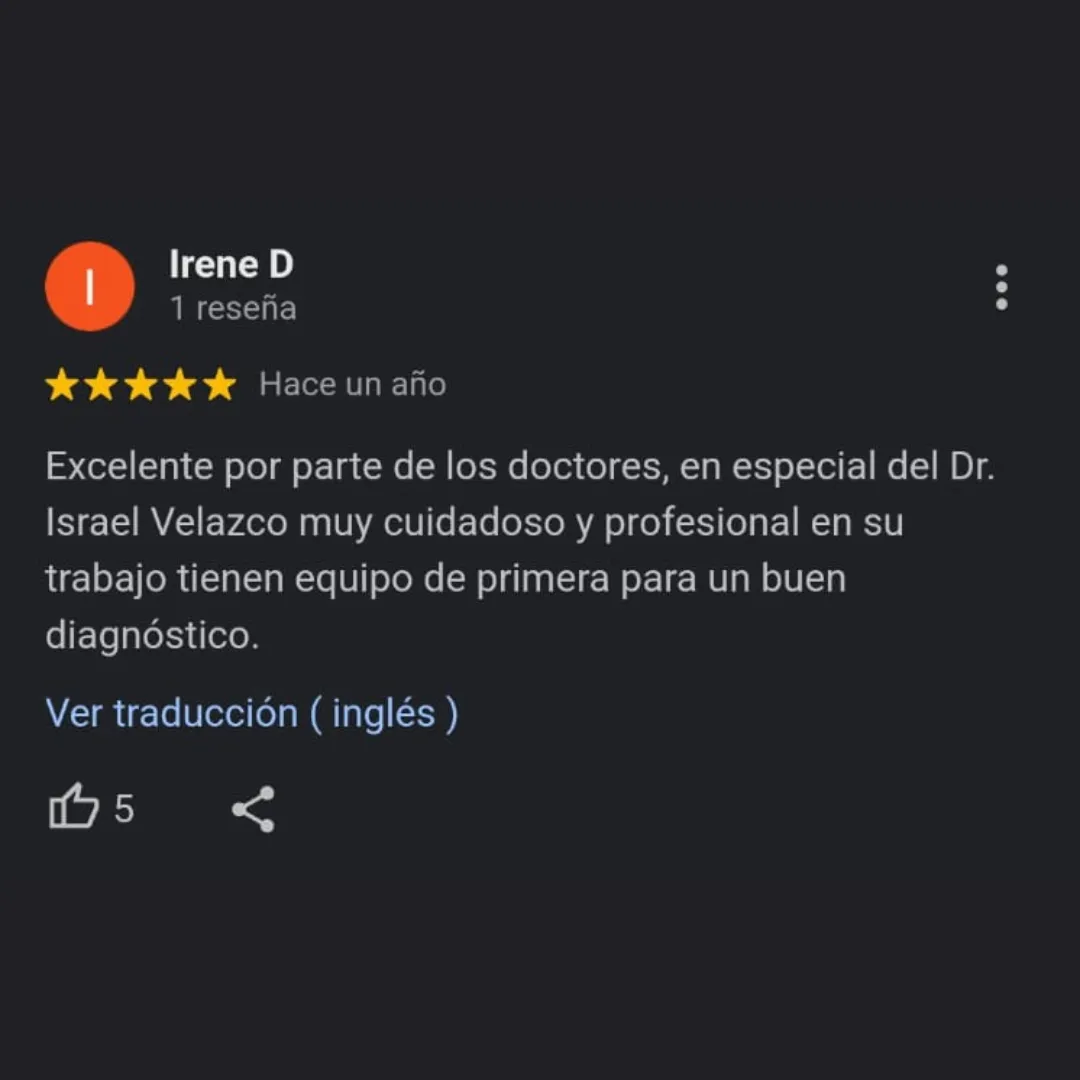The width and height of the screenshot is (1080, 1080).
Task: Like Irene D's review with thumbs up
Action: [74, 808]
